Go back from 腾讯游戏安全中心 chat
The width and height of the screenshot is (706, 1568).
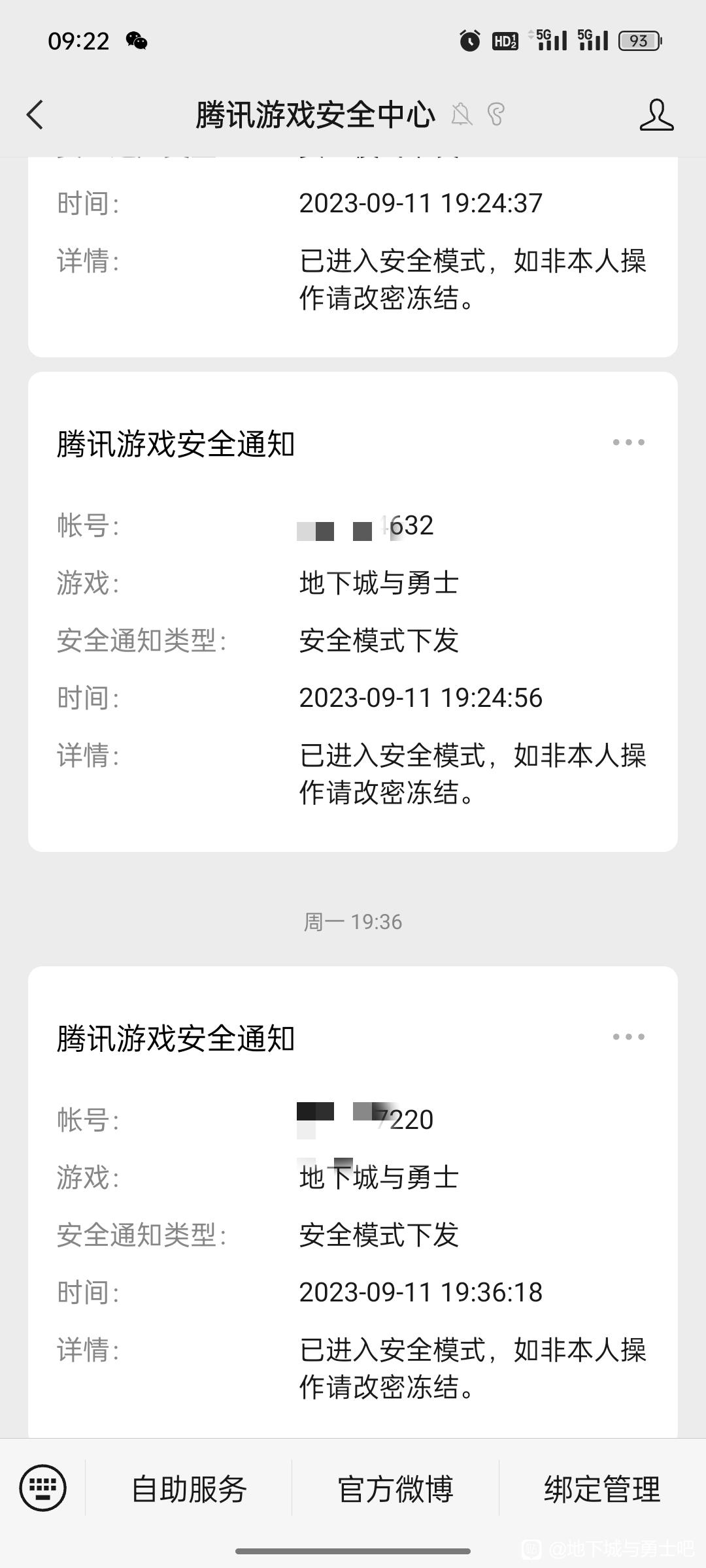coord(35,115)
